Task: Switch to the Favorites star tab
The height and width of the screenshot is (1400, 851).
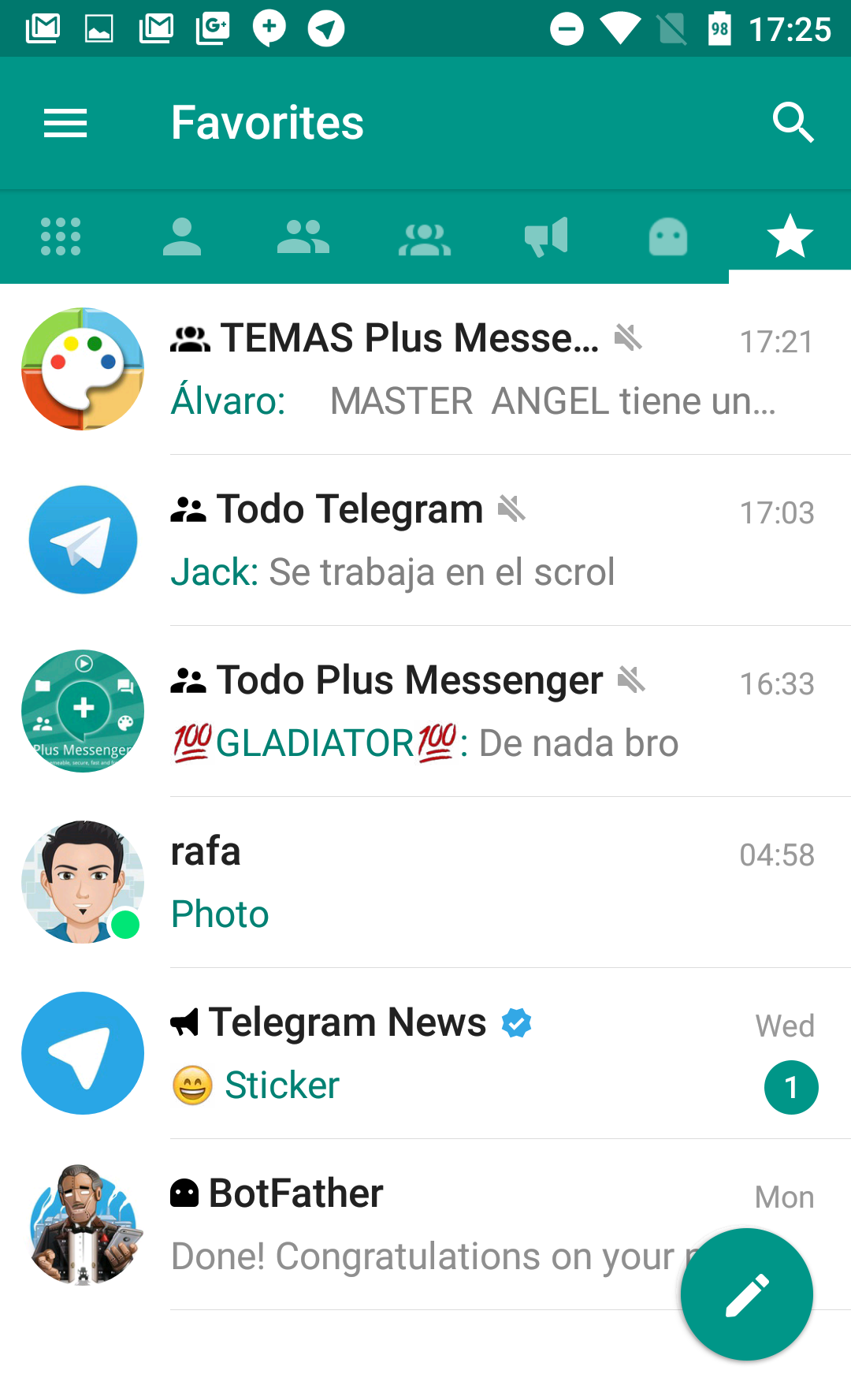Action: pyautogui.click(x=789, y=236)
